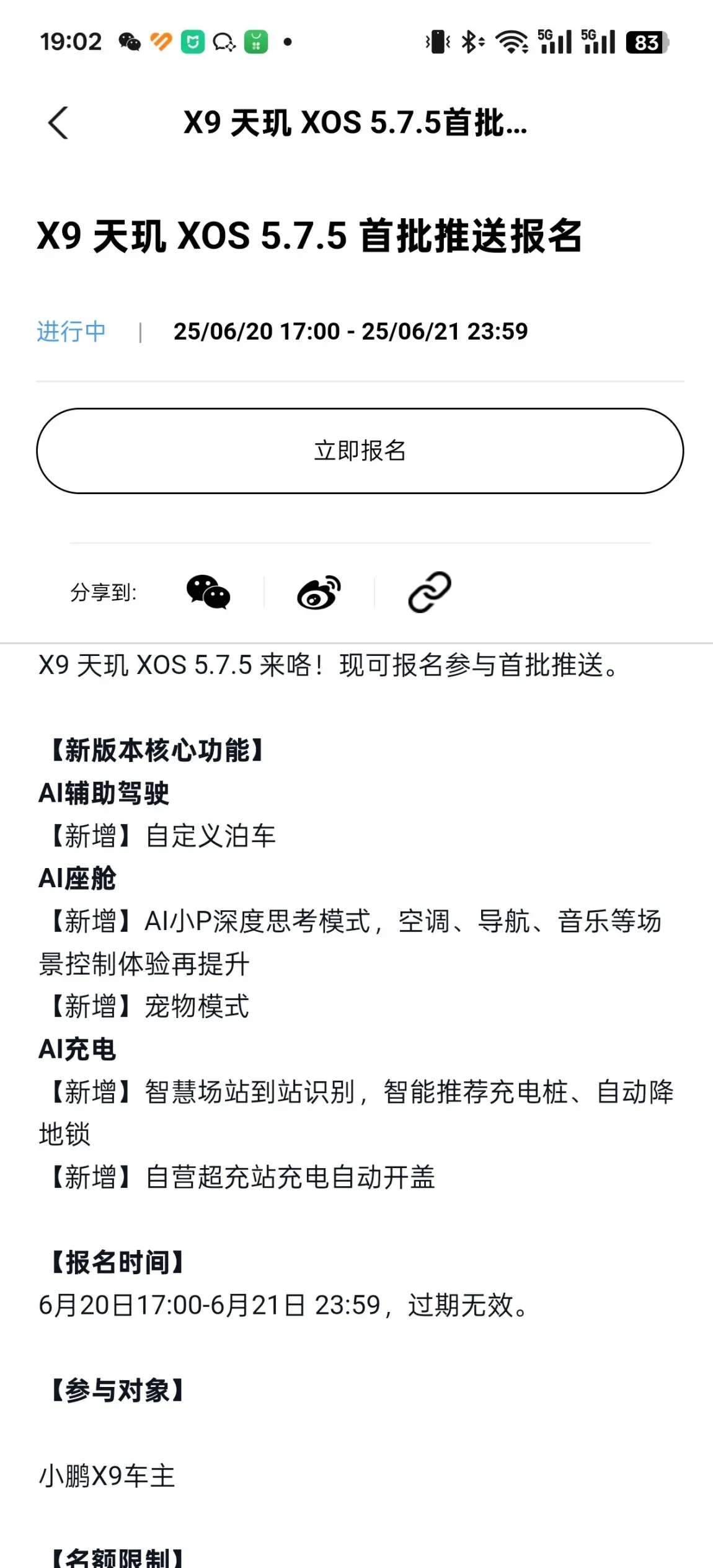Share this event to WeChat
This screenshot has height=1568, width=713.
[208, 592]
